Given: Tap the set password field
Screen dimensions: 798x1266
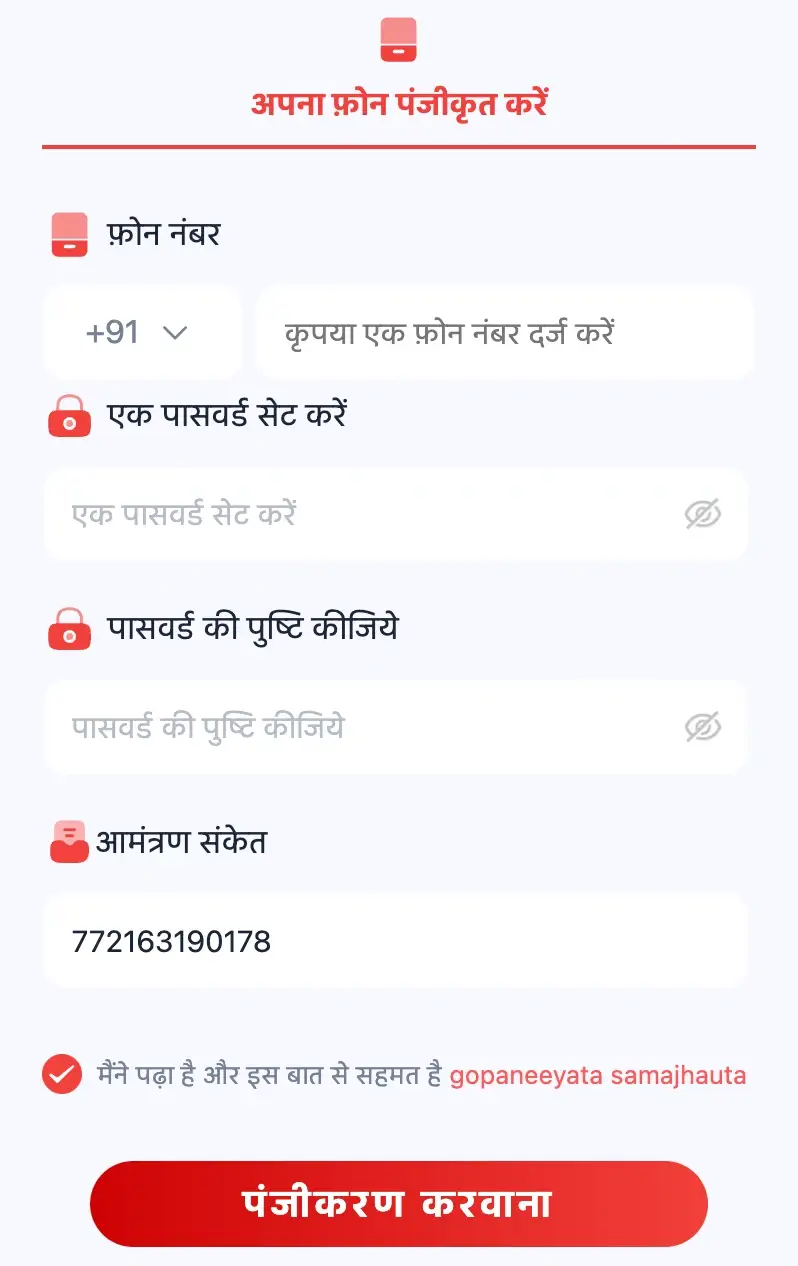Looking at the screenshot, I should [x=360, y=515].
